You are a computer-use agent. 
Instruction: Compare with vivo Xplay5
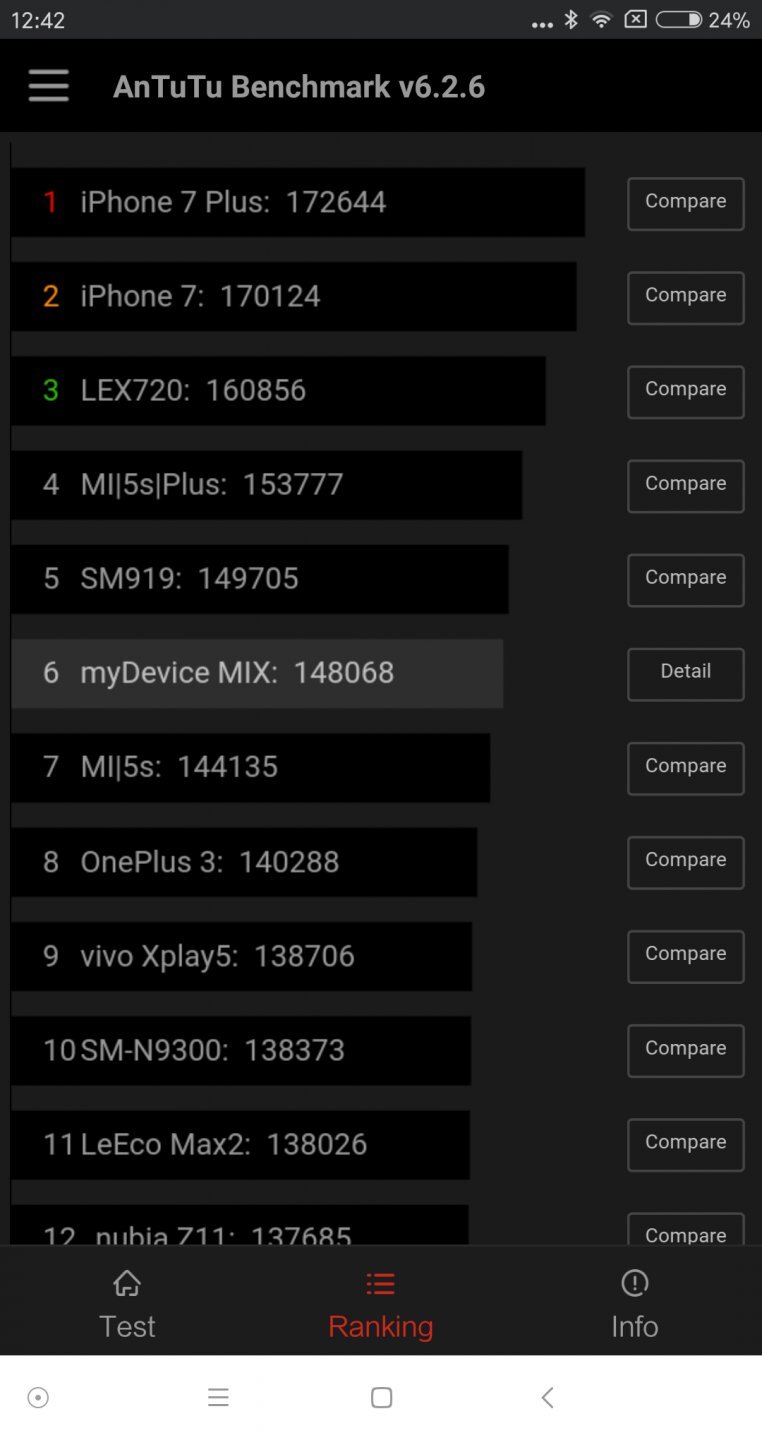tap(685, 955)
